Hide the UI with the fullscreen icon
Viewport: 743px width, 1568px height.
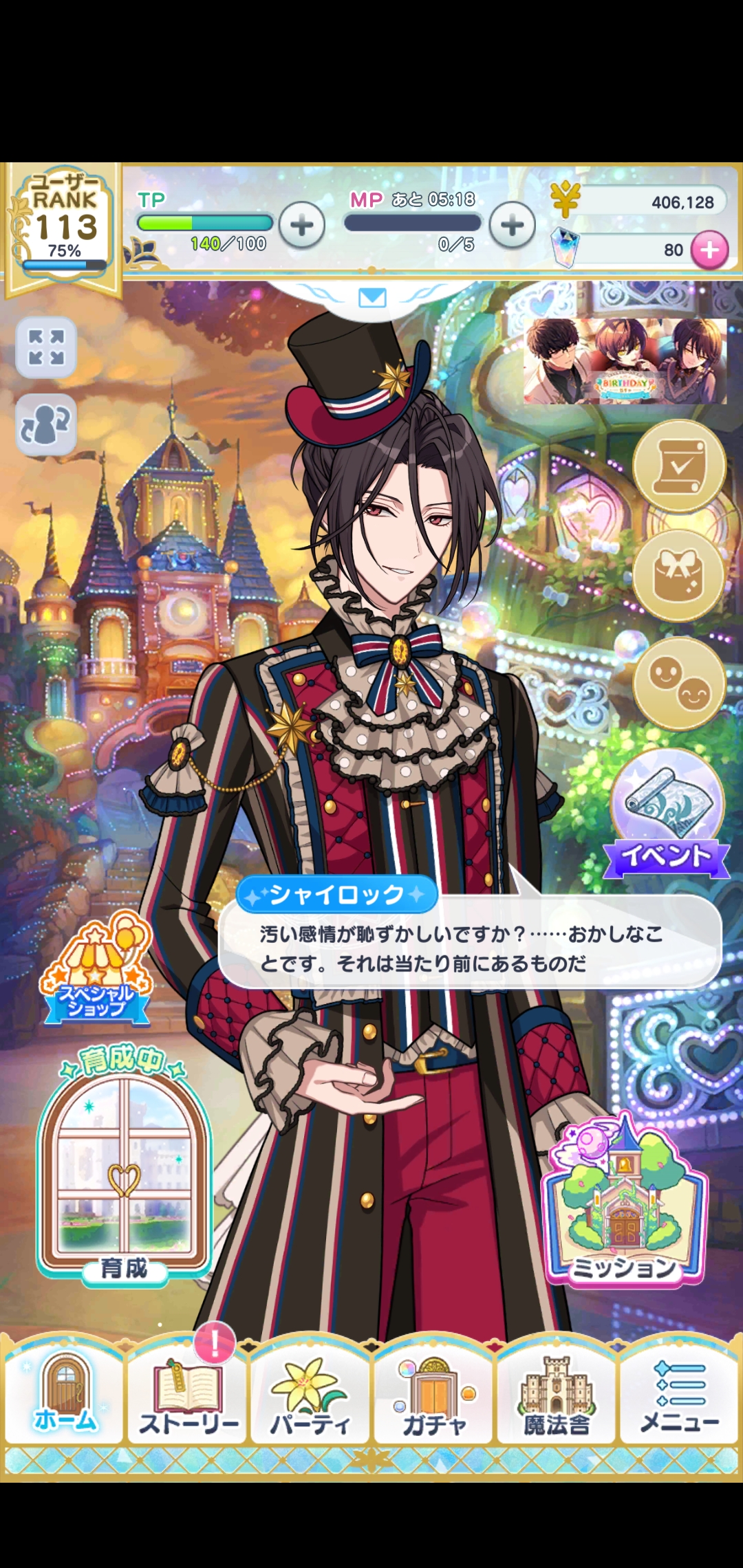pyautogui.click(x=46, y=347)
